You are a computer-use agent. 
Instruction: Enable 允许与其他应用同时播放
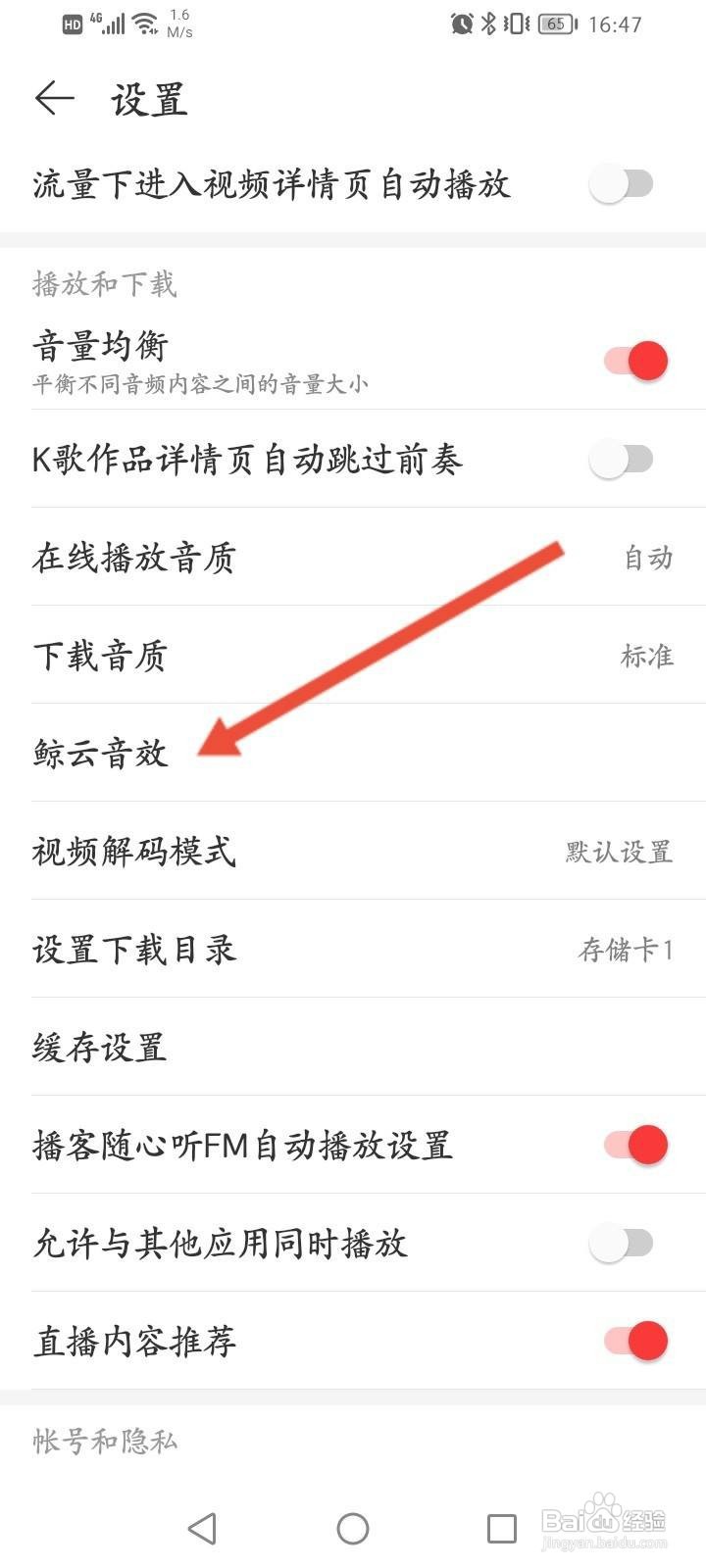pos(624,1242)
